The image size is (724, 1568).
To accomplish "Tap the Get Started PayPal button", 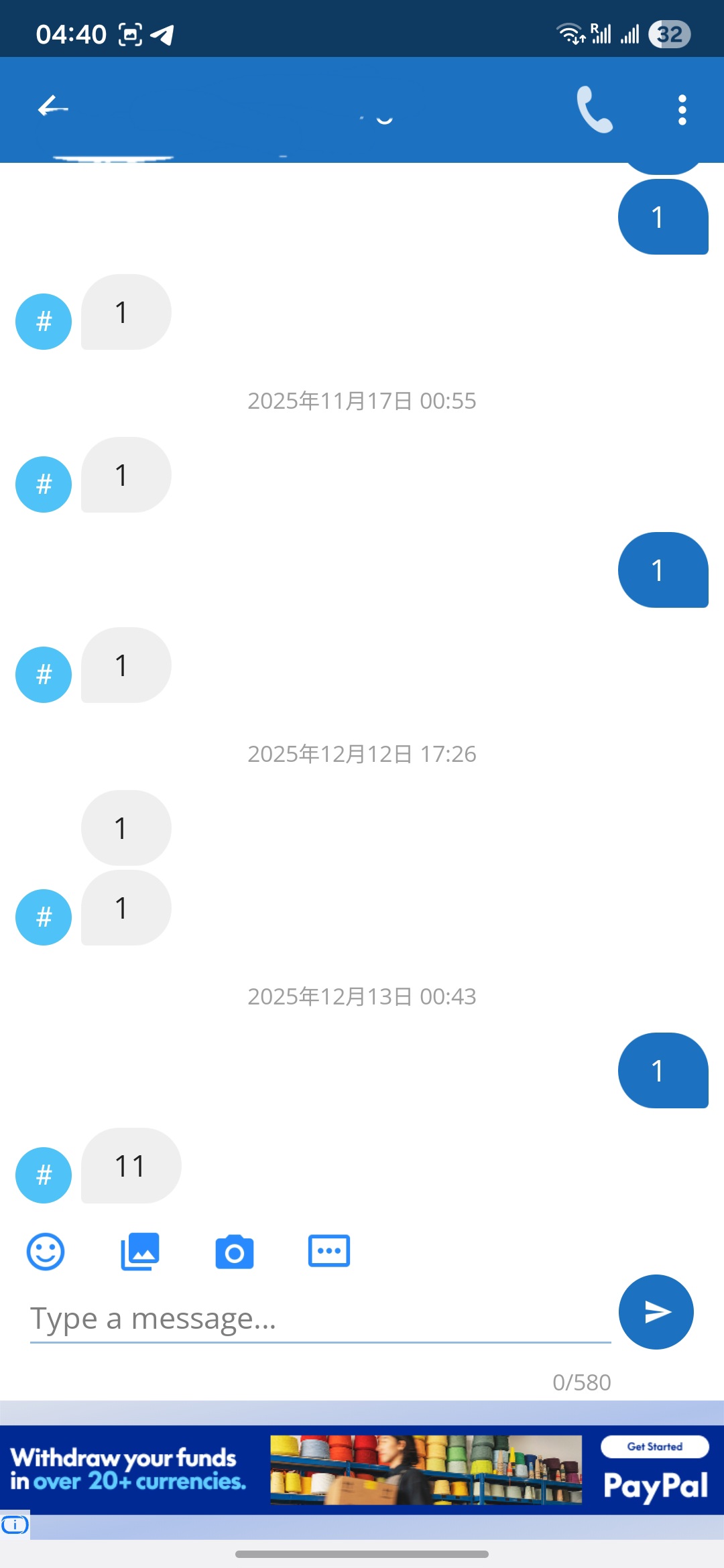I will pos(654,1446).
